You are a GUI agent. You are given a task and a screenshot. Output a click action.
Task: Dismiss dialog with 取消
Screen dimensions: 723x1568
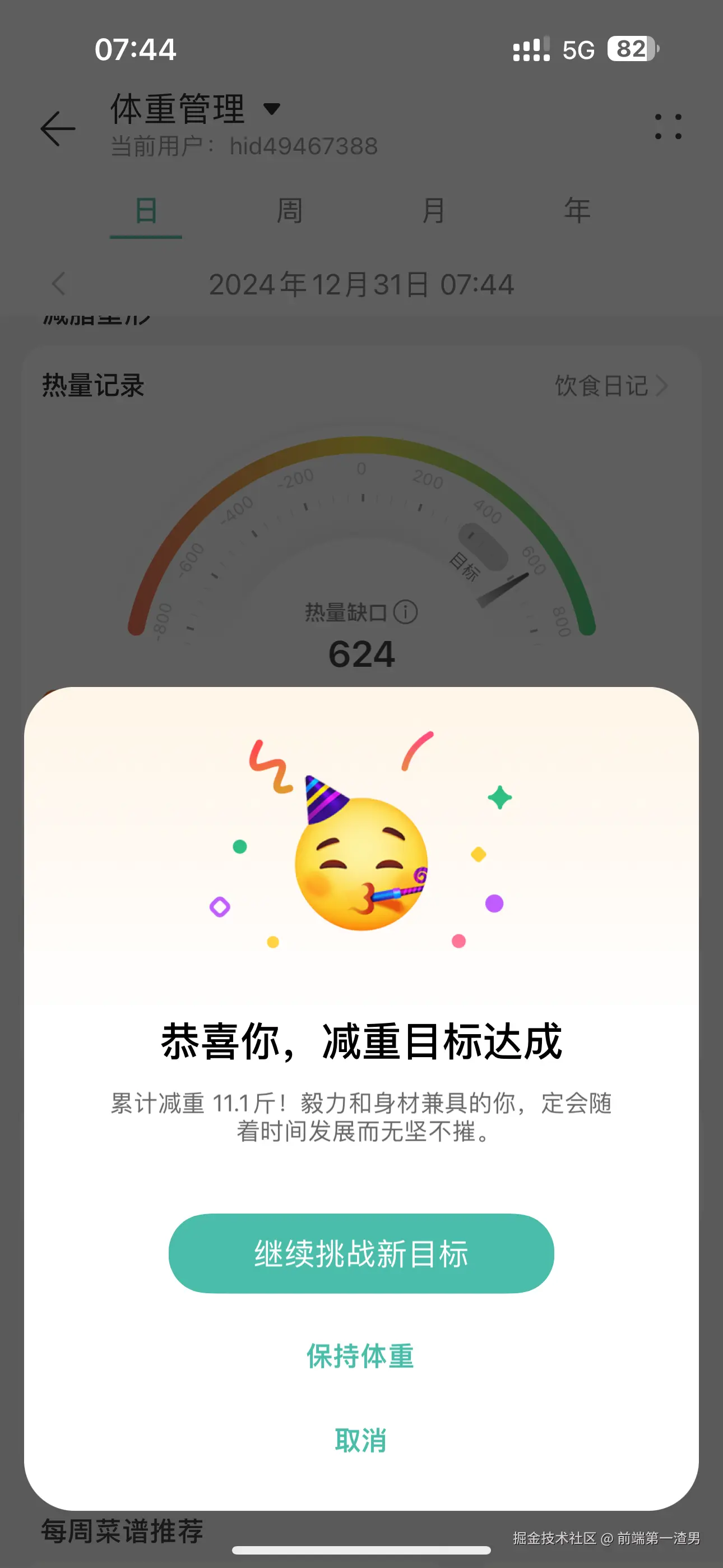pos(361,1440)
